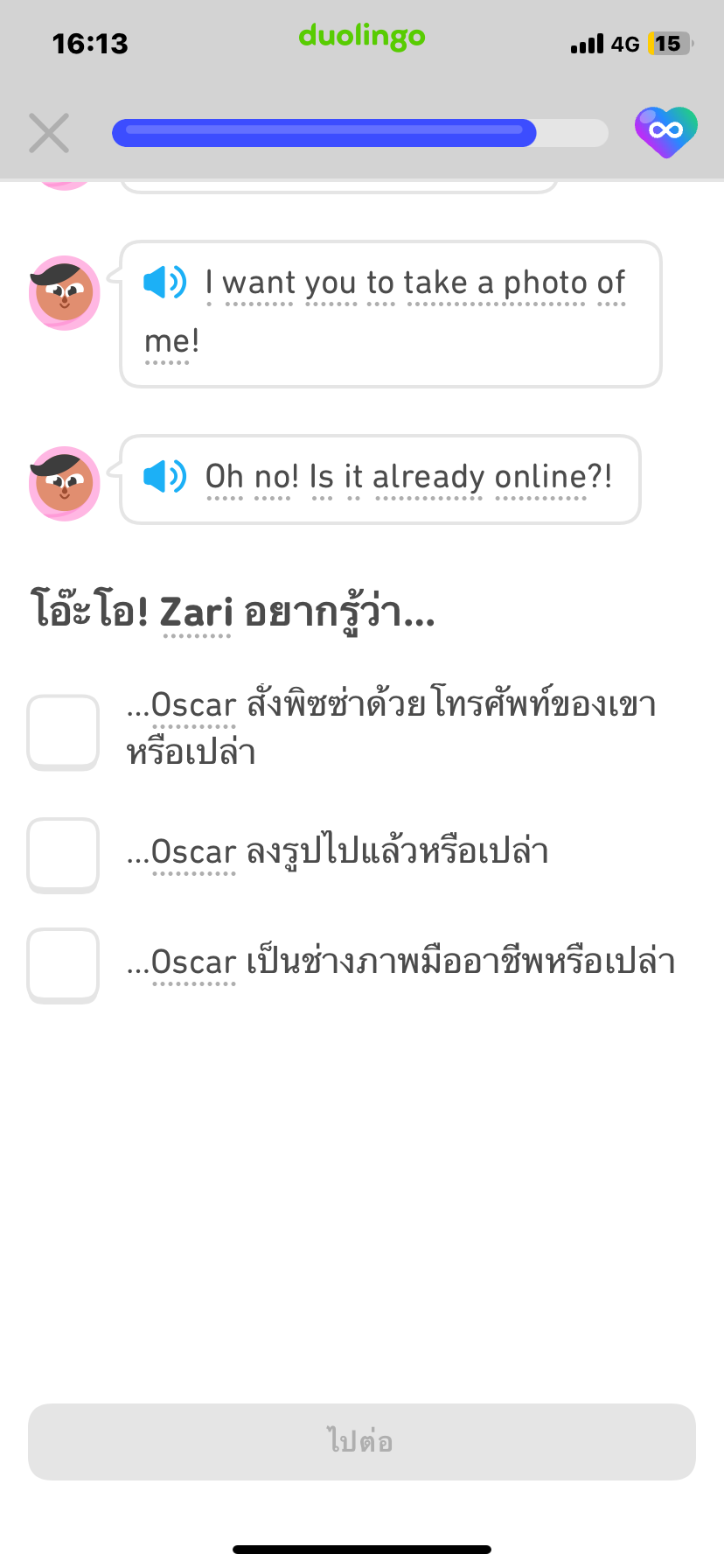Select the answer about Oscar สั่งพิซซ่า
Image resolution: width=724 pixels, height=1568 pixels.
(63, 731)
